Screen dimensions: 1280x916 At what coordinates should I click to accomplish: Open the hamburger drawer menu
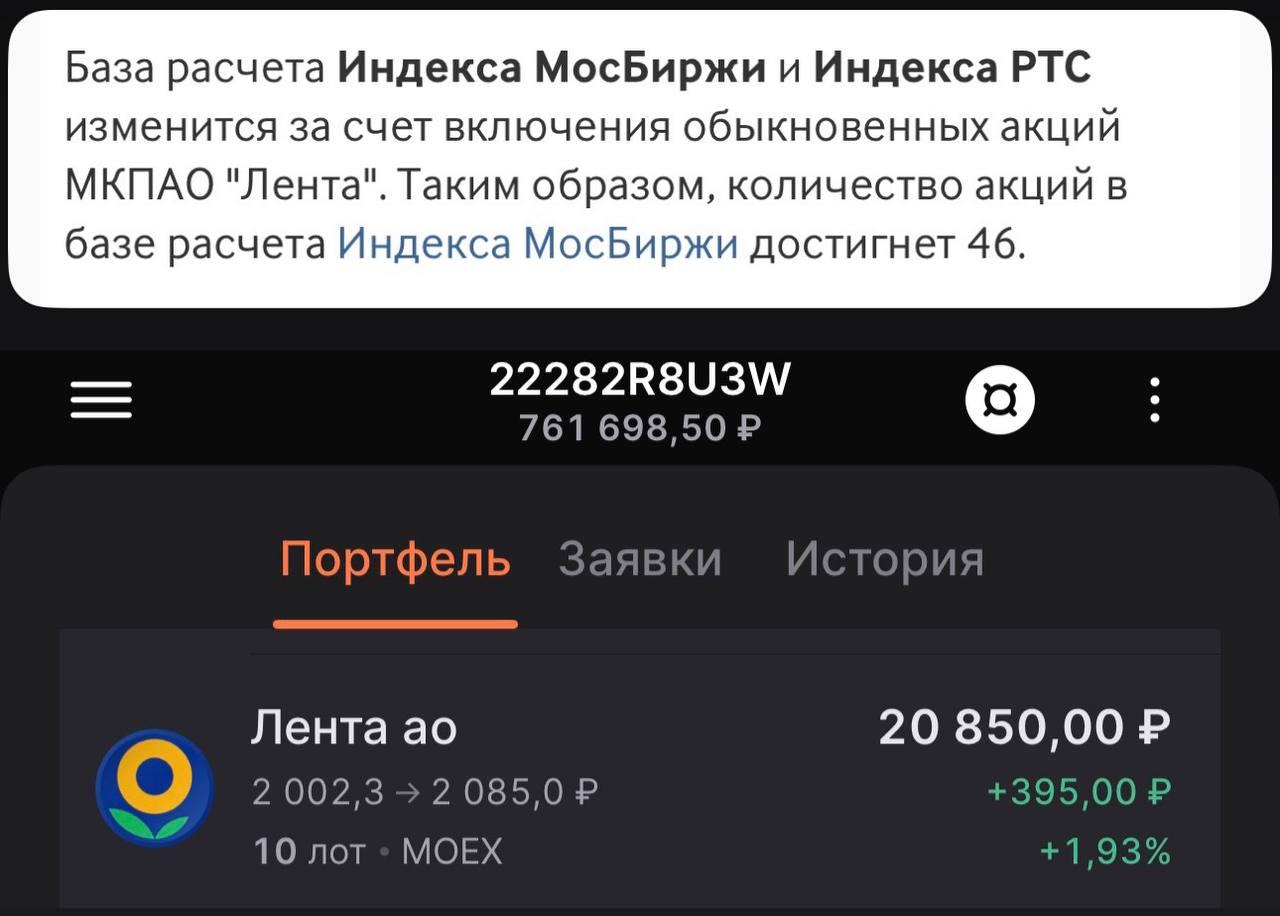tap(100, 401)
